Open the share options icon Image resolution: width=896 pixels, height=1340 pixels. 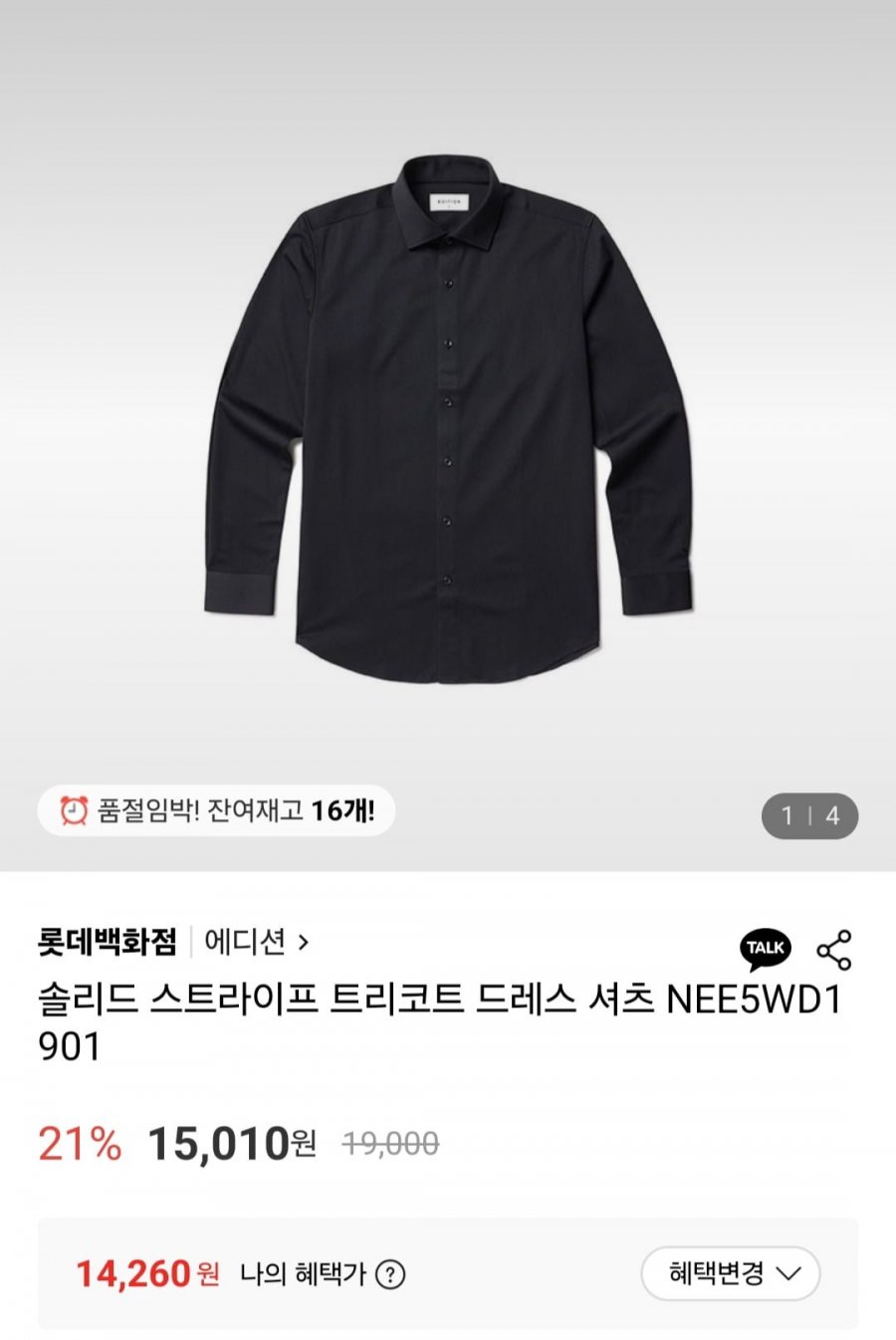click(x=834, y=950)
